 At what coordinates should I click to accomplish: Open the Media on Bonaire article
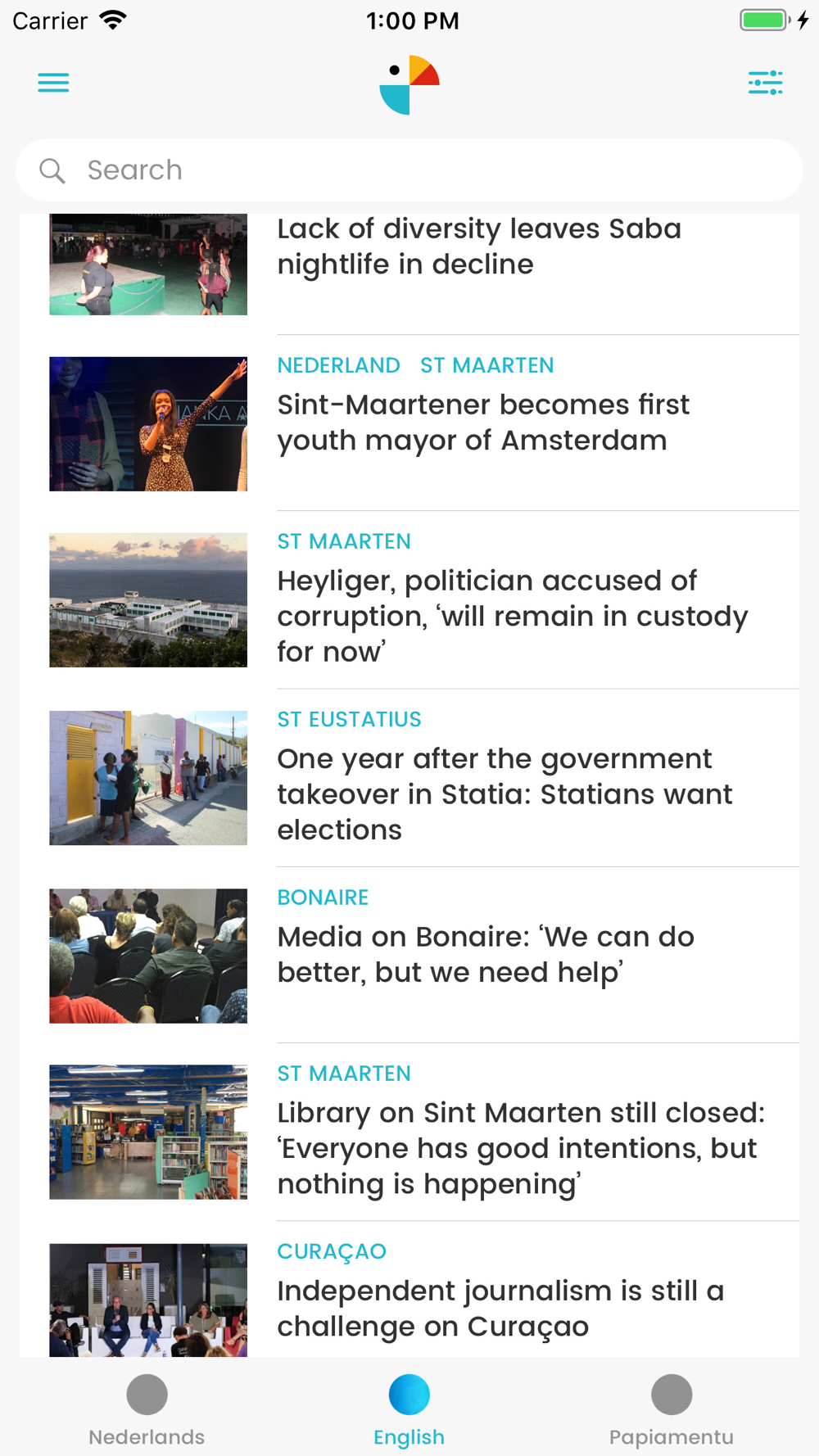pos(486,954)
